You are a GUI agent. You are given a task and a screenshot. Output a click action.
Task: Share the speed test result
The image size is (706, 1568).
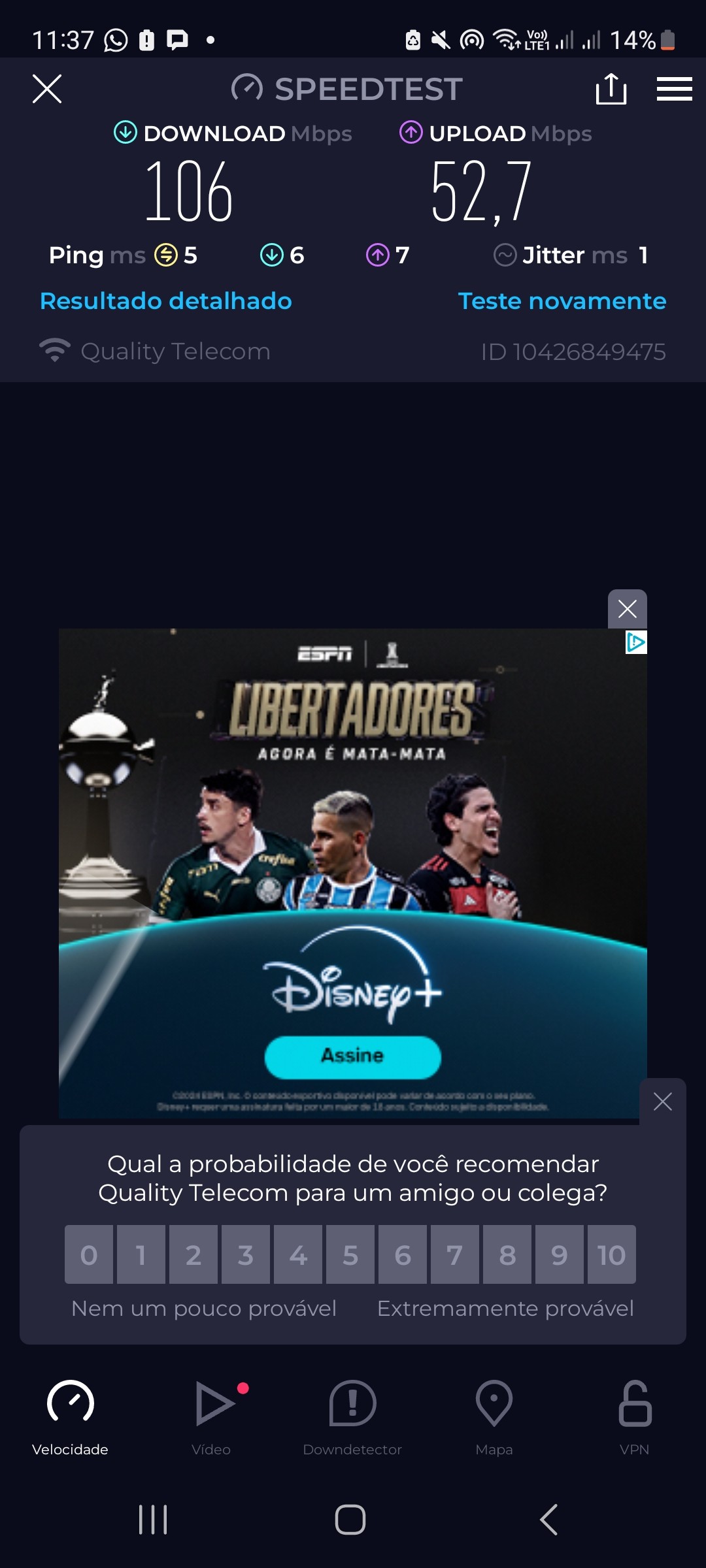[x=611, y=89]
